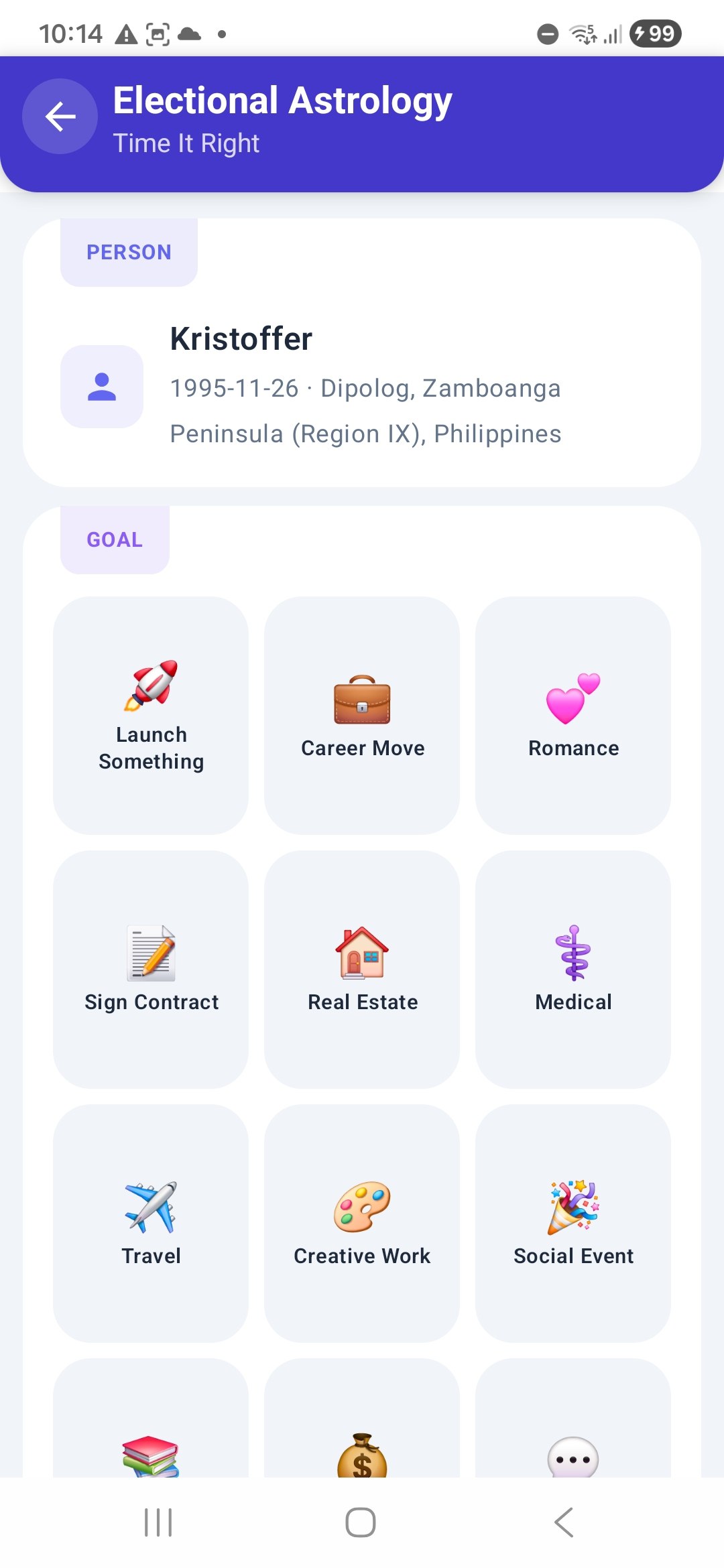Select Sign Contract goal
Viewport: 724px width, 1568px height.
(x=151, y=969)
